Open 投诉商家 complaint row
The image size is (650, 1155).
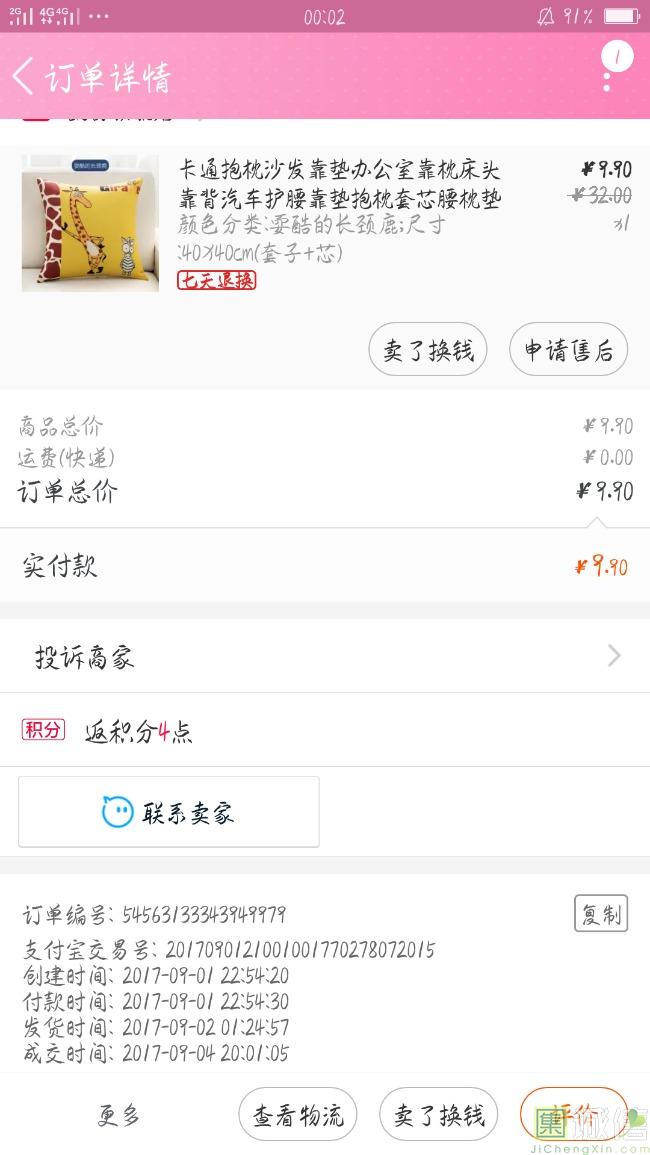pos(325,656)
